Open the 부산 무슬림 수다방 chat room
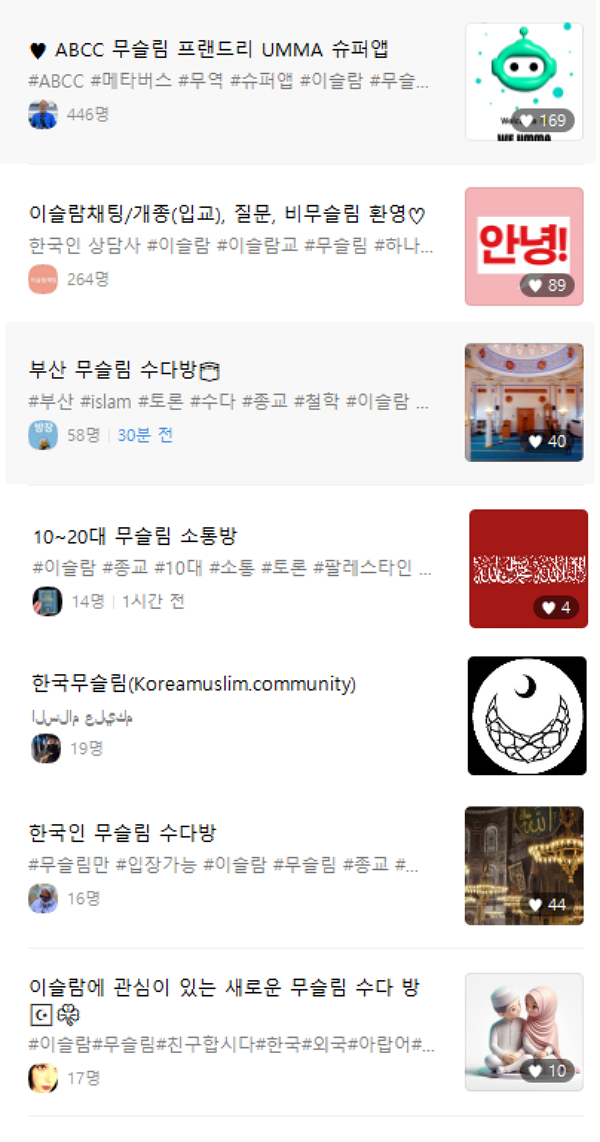The height and width of the screenshot is (1142, 600). coord(300,403)
